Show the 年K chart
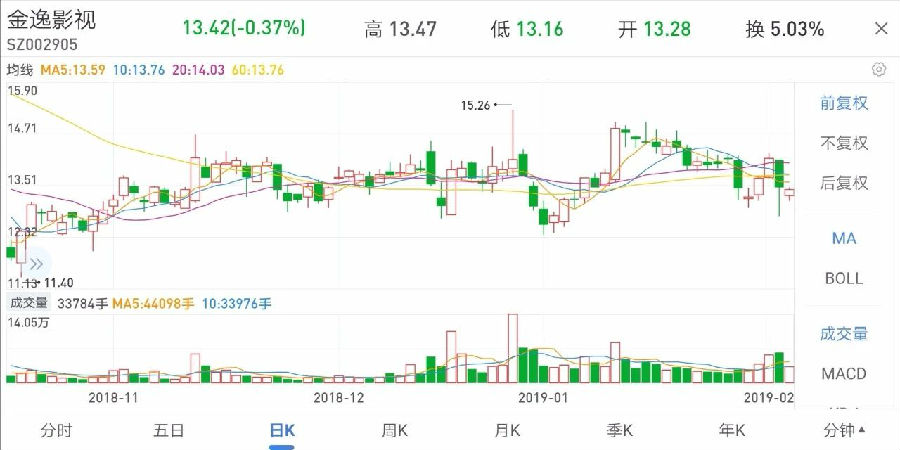900x450 pixels. (733, 430)
